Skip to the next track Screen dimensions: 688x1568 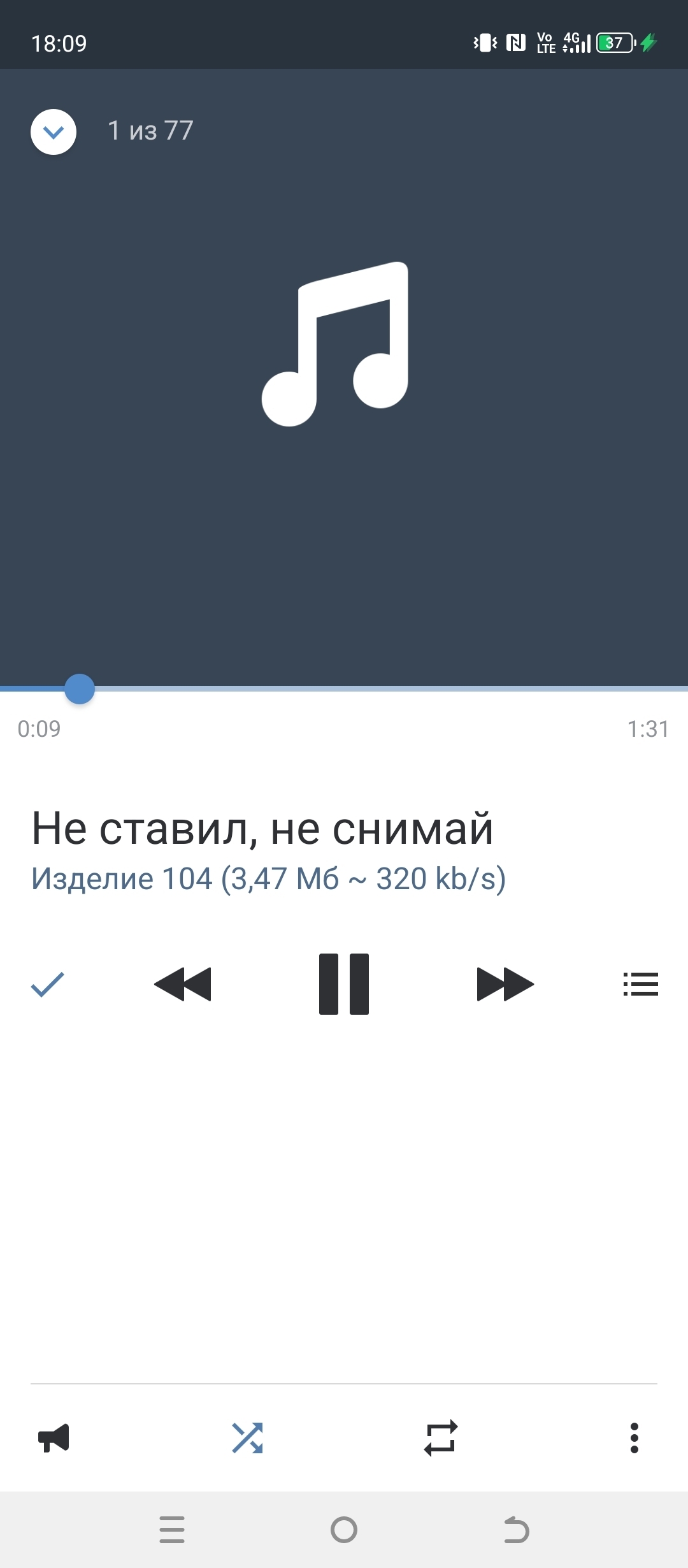click(505, 984)
